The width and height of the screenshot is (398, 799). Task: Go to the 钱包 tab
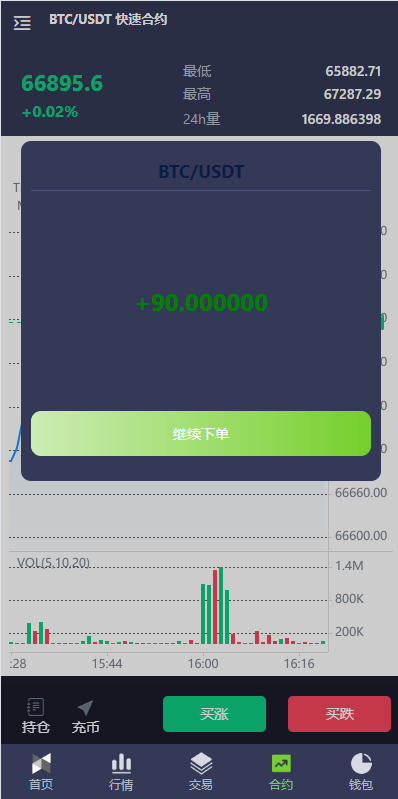point(361,772)
